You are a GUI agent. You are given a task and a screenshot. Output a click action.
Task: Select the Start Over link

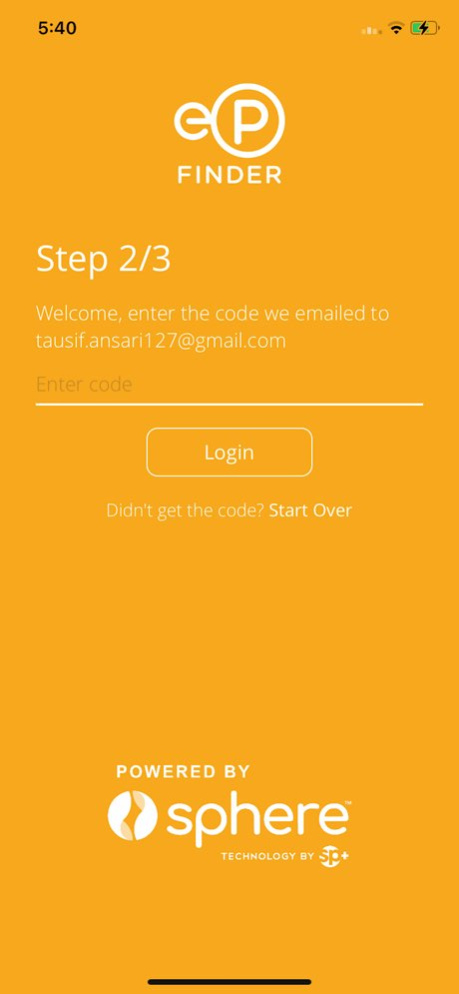[310, 510]
